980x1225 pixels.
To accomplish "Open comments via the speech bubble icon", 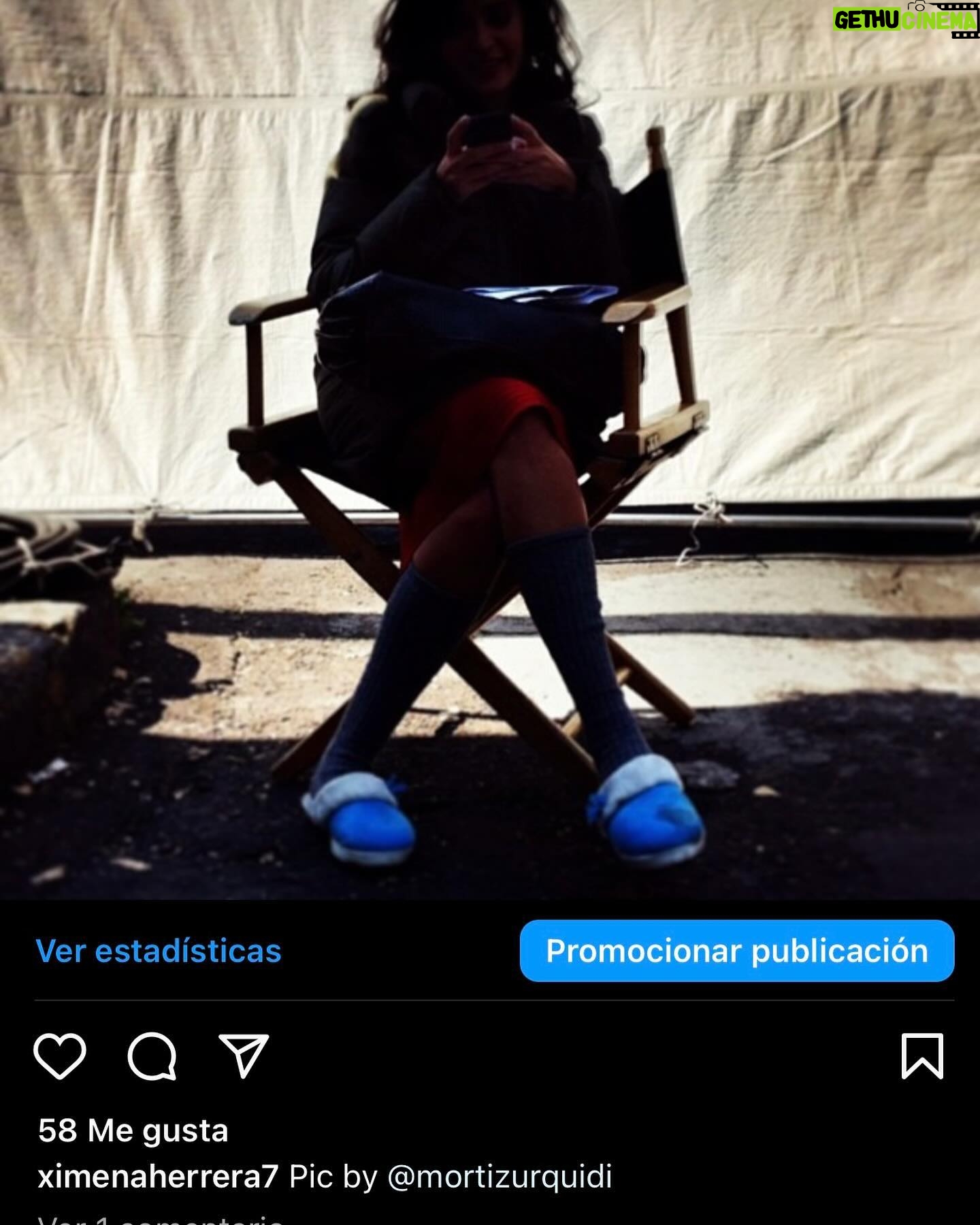I will tap(152, 1056).
